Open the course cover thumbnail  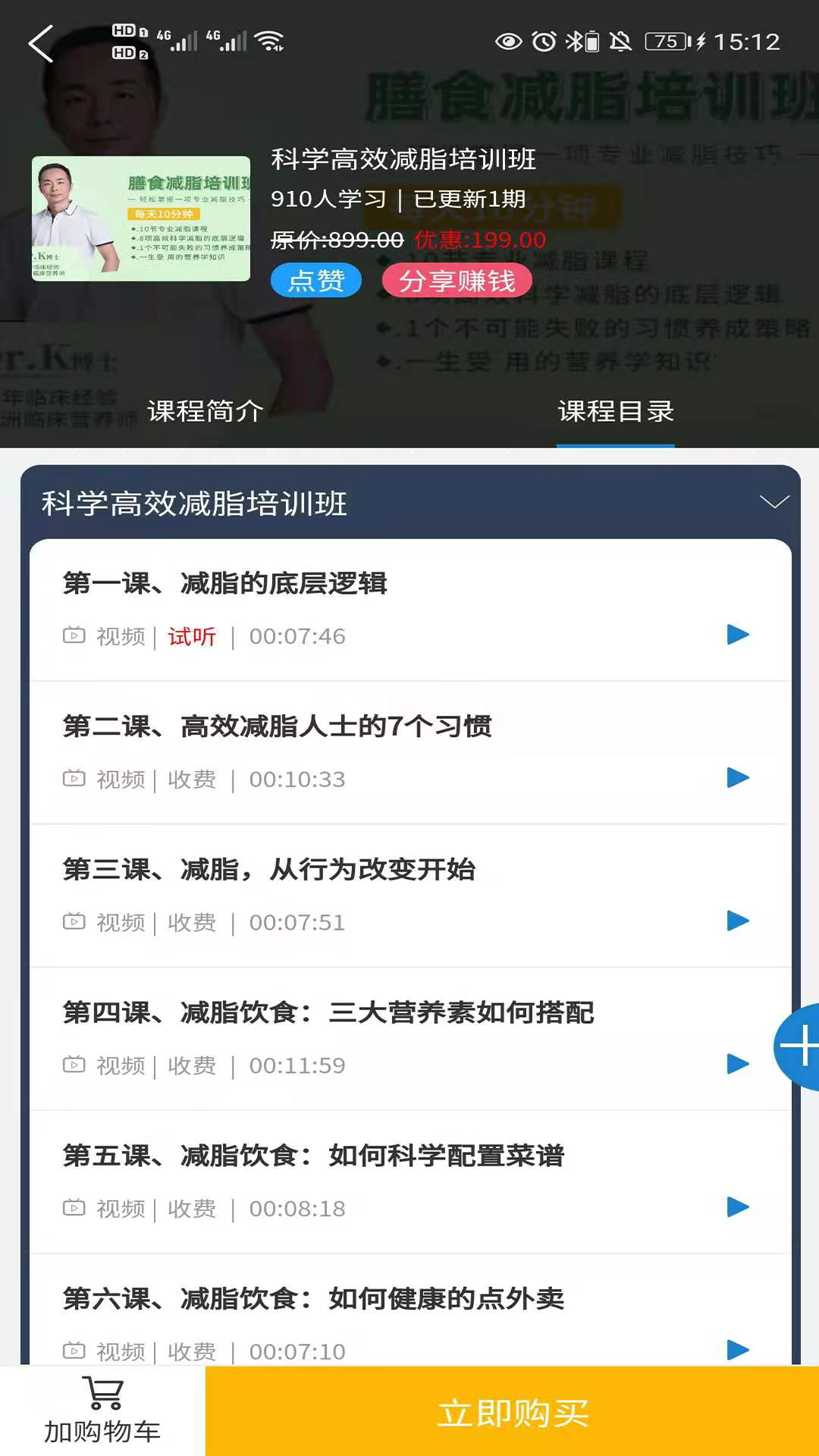tap(141, 218)
